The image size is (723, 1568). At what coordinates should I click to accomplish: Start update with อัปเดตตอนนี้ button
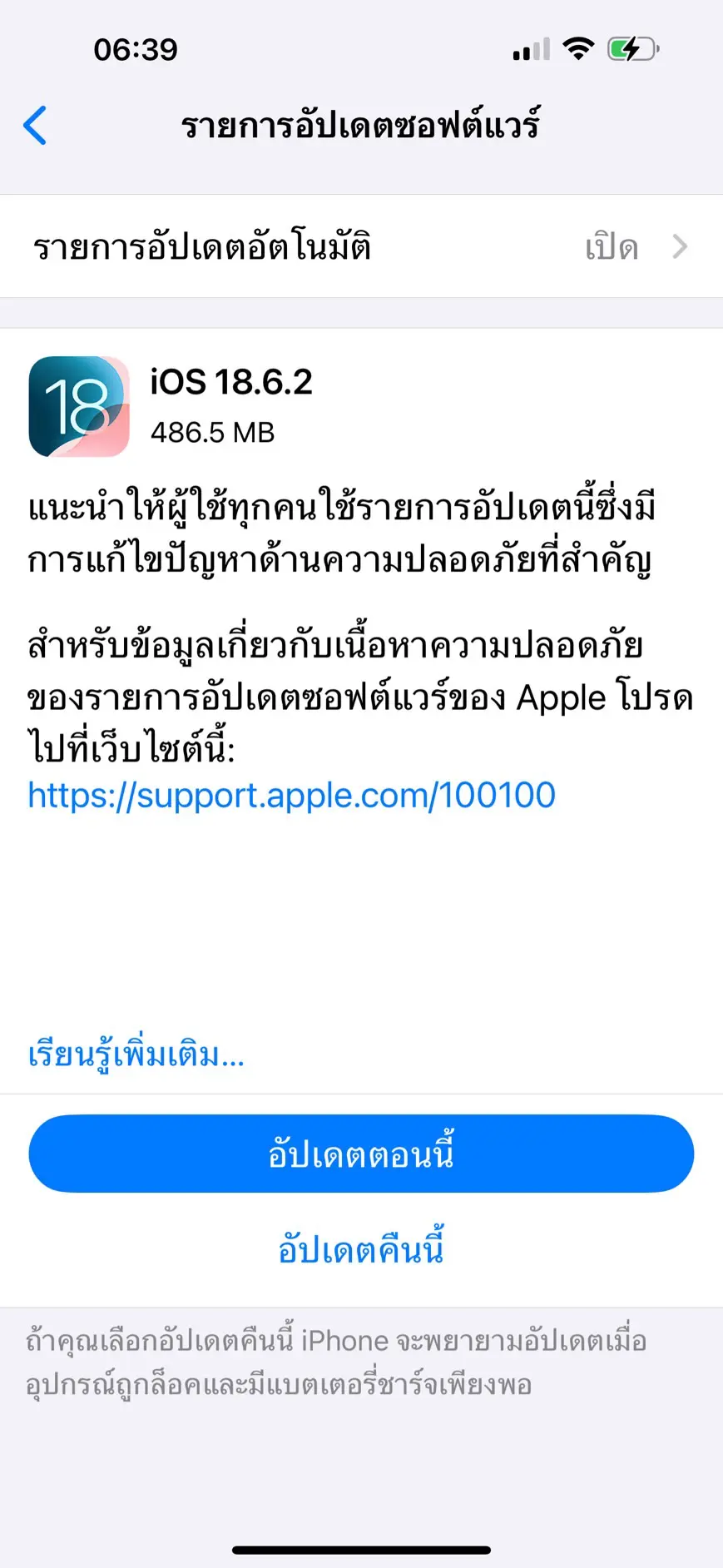[x=361, y=1154]
